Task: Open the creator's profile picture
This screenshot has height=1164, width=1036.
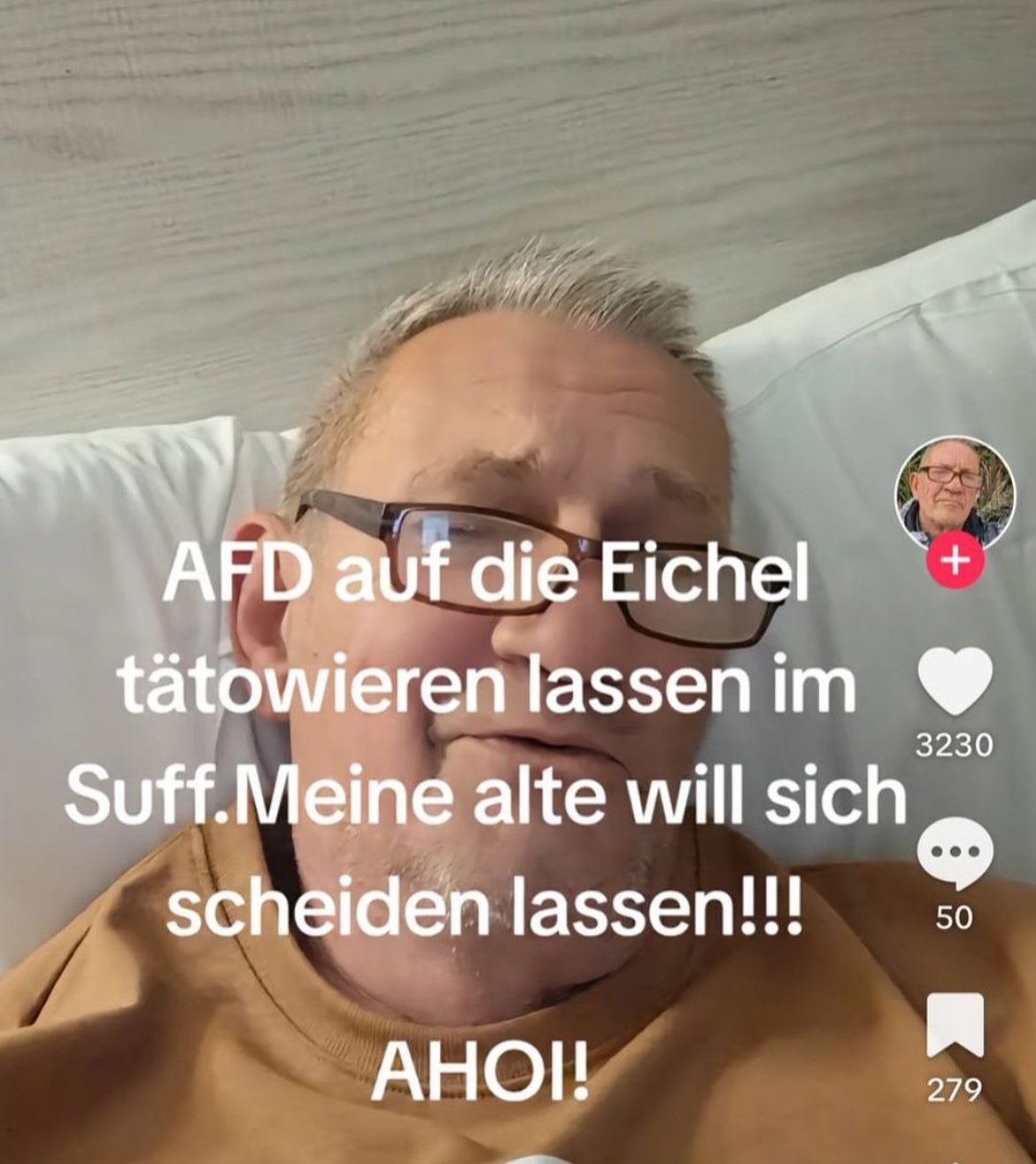Action: 954,493
